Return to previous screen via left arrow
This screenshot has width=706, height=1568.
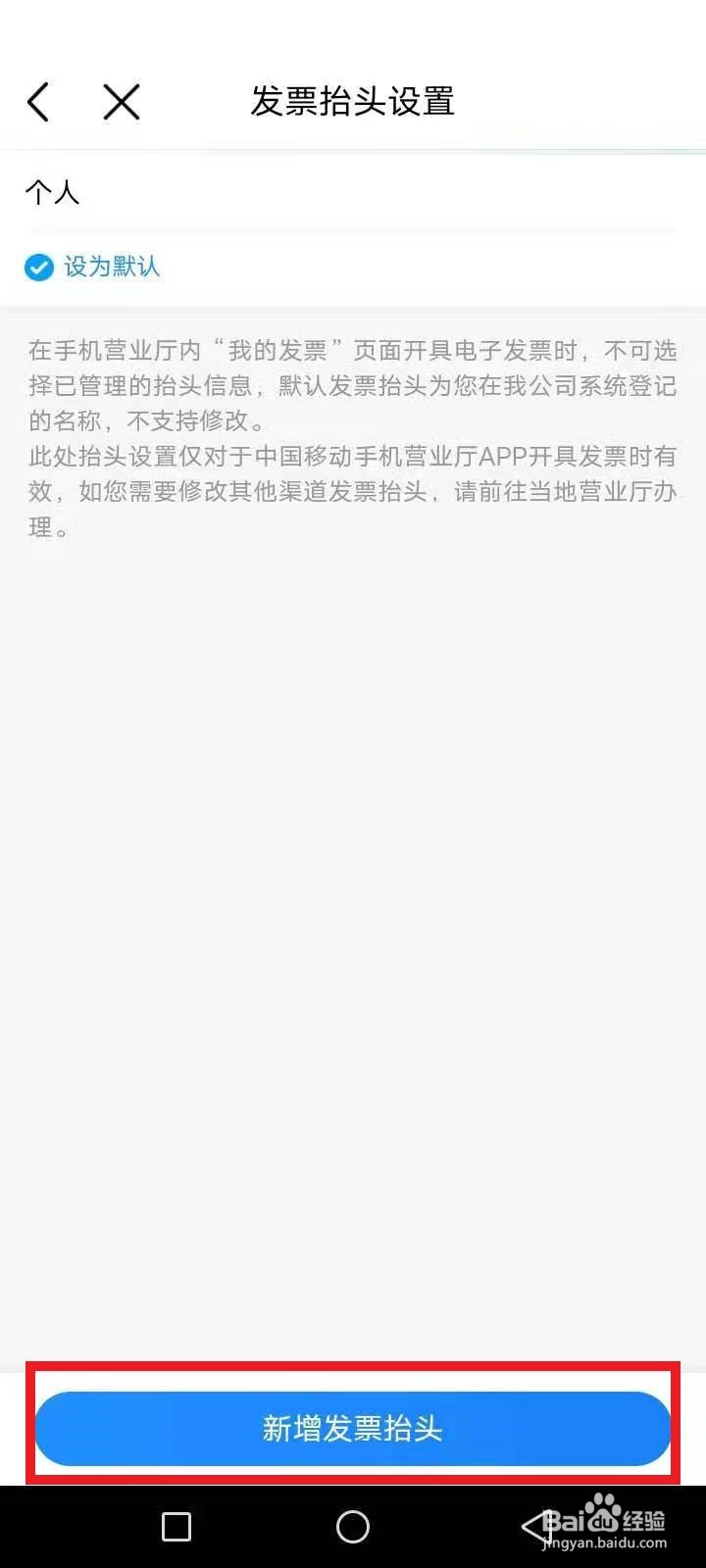click(x=37, y=101)
